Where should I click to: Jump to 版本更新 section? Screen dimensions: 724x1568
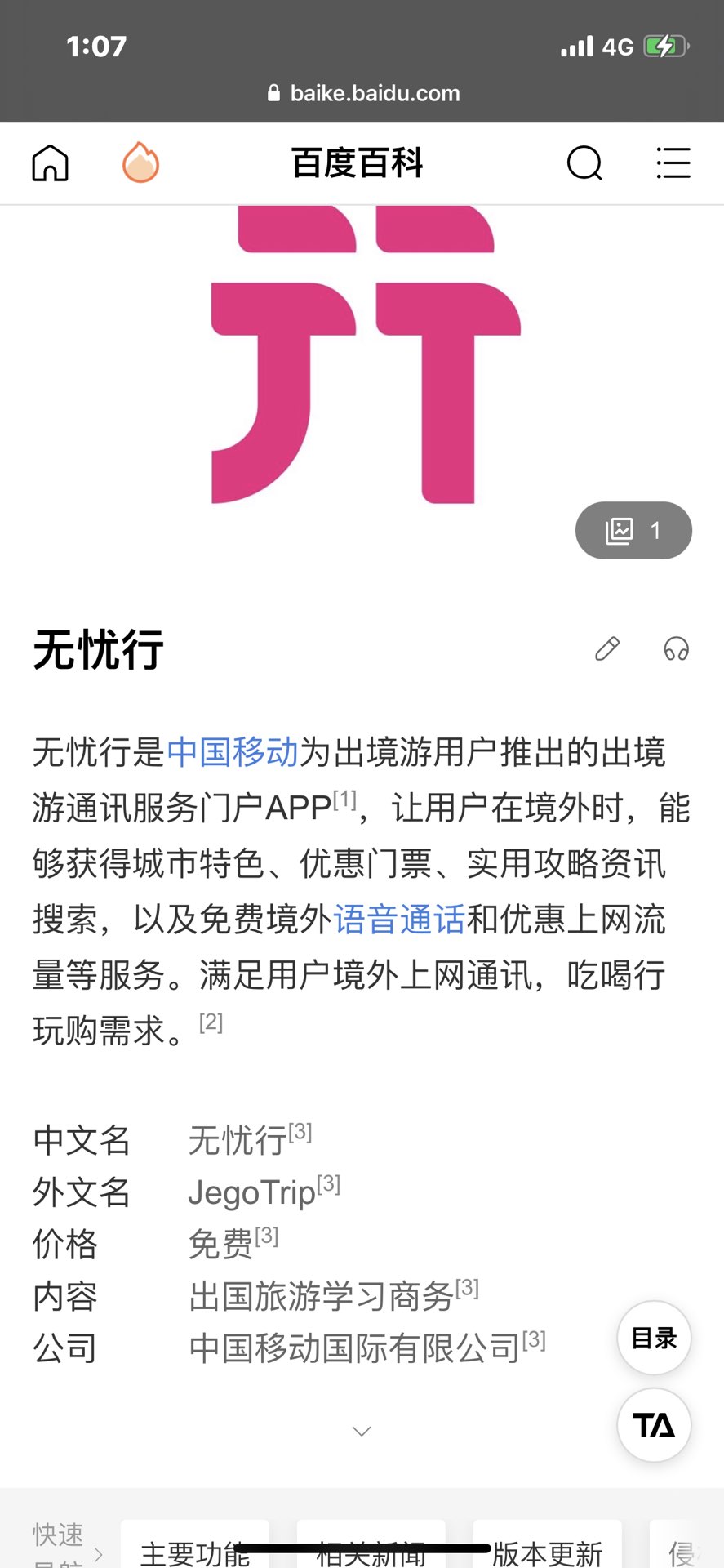[x=547, y=1550]
